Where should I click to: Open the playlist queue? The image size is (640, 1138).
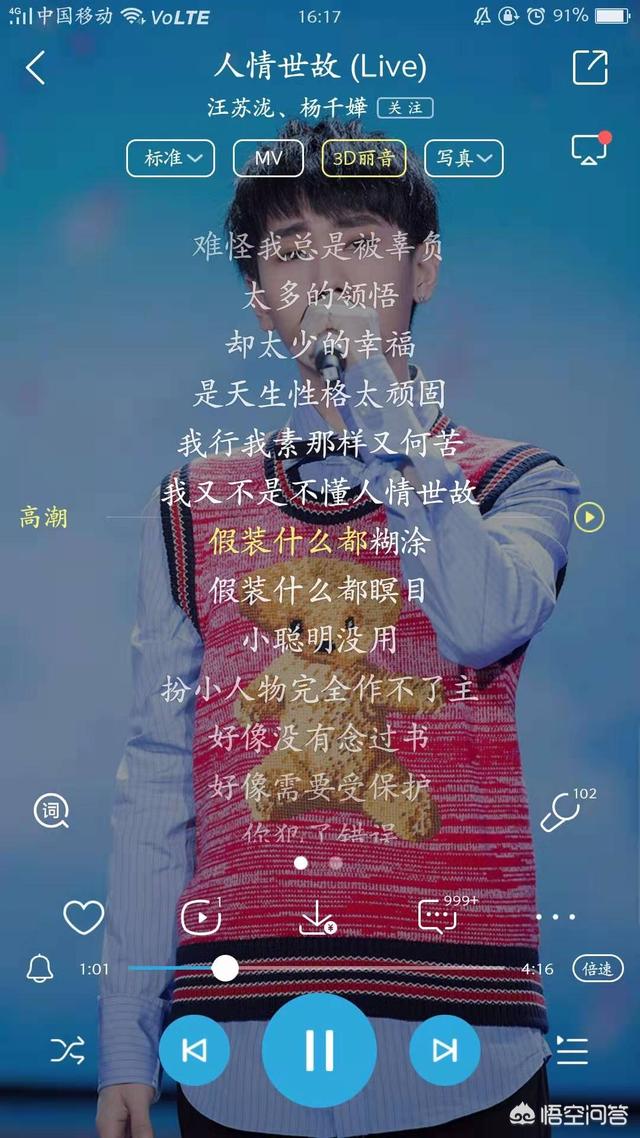click(x=573, y=1050)
